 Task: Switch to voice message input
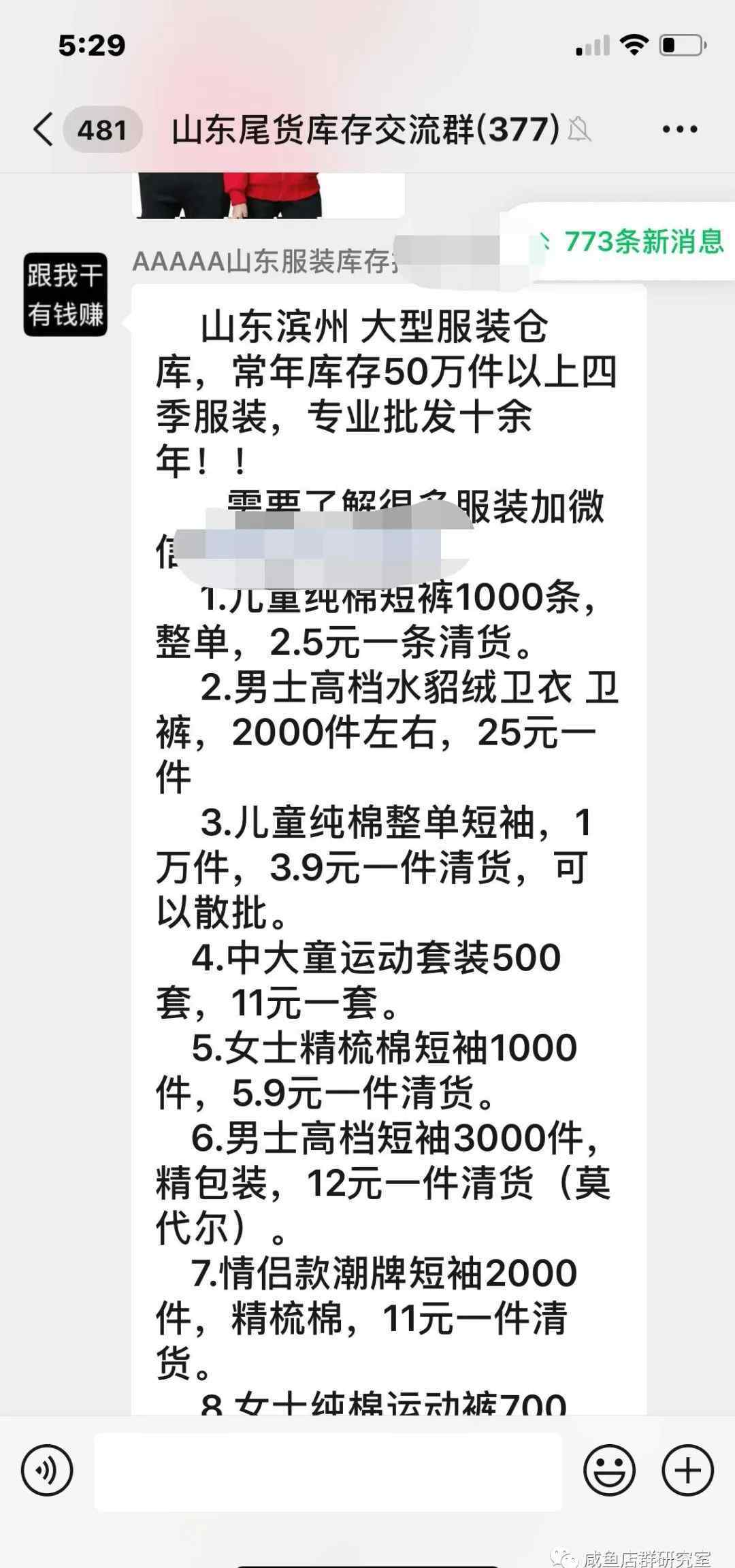tap(47, 1471)
